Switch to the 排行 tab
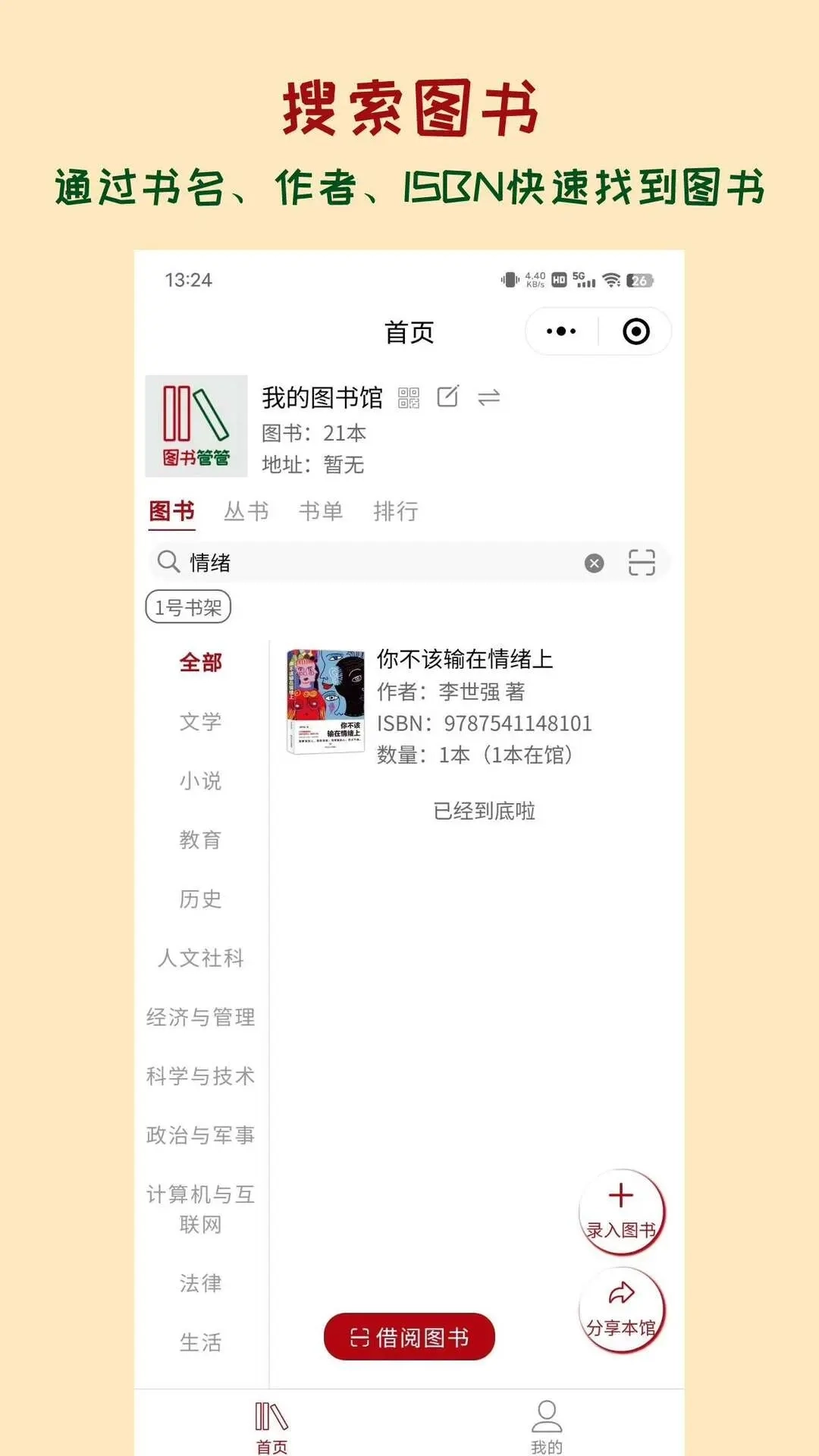 click(x=397, y=511)
